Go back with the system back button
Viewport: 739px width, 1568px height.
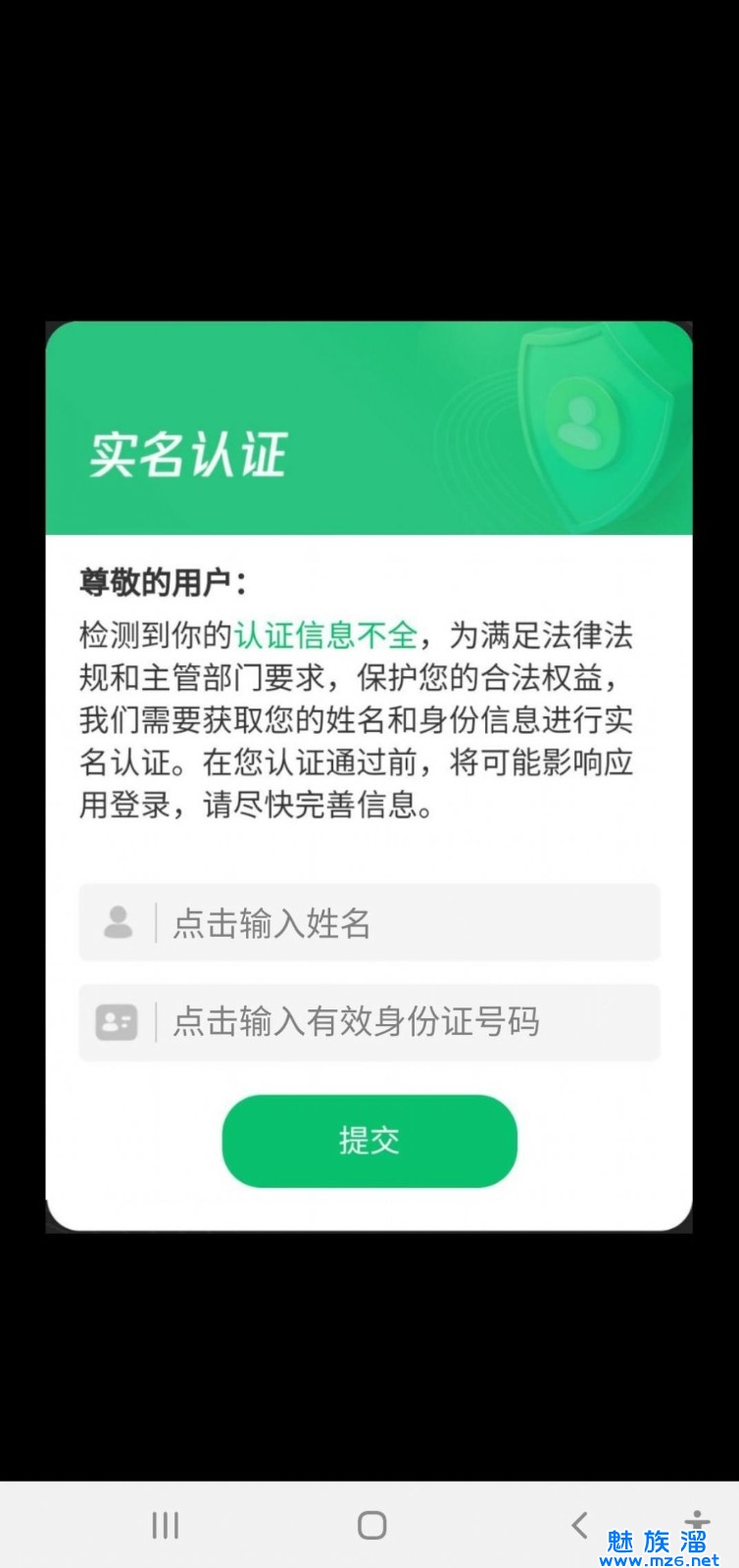(579, 1525)
